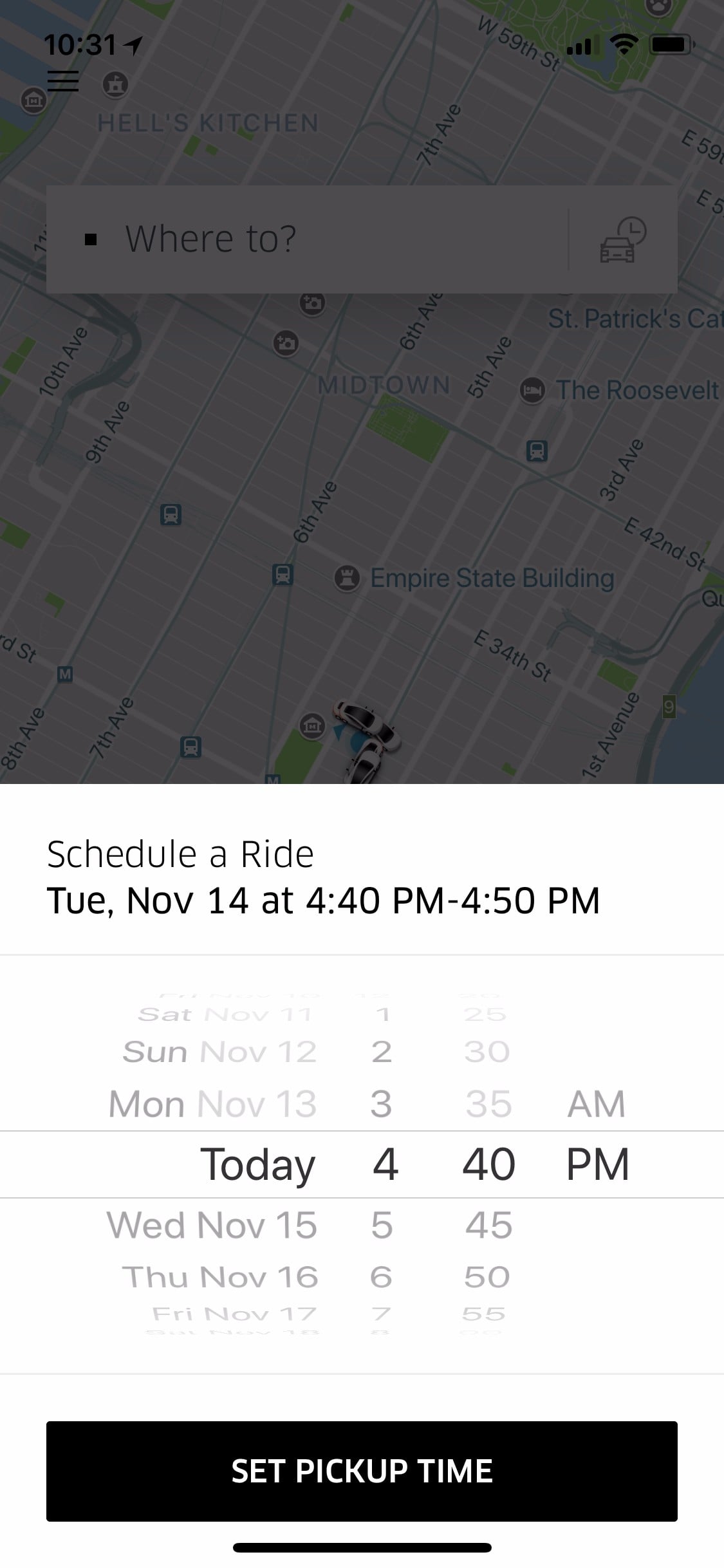This screenshot has height=1568, width=724.
Task: Select Wed Nov 15 in date picker
Action: [x=212, y=1224]
